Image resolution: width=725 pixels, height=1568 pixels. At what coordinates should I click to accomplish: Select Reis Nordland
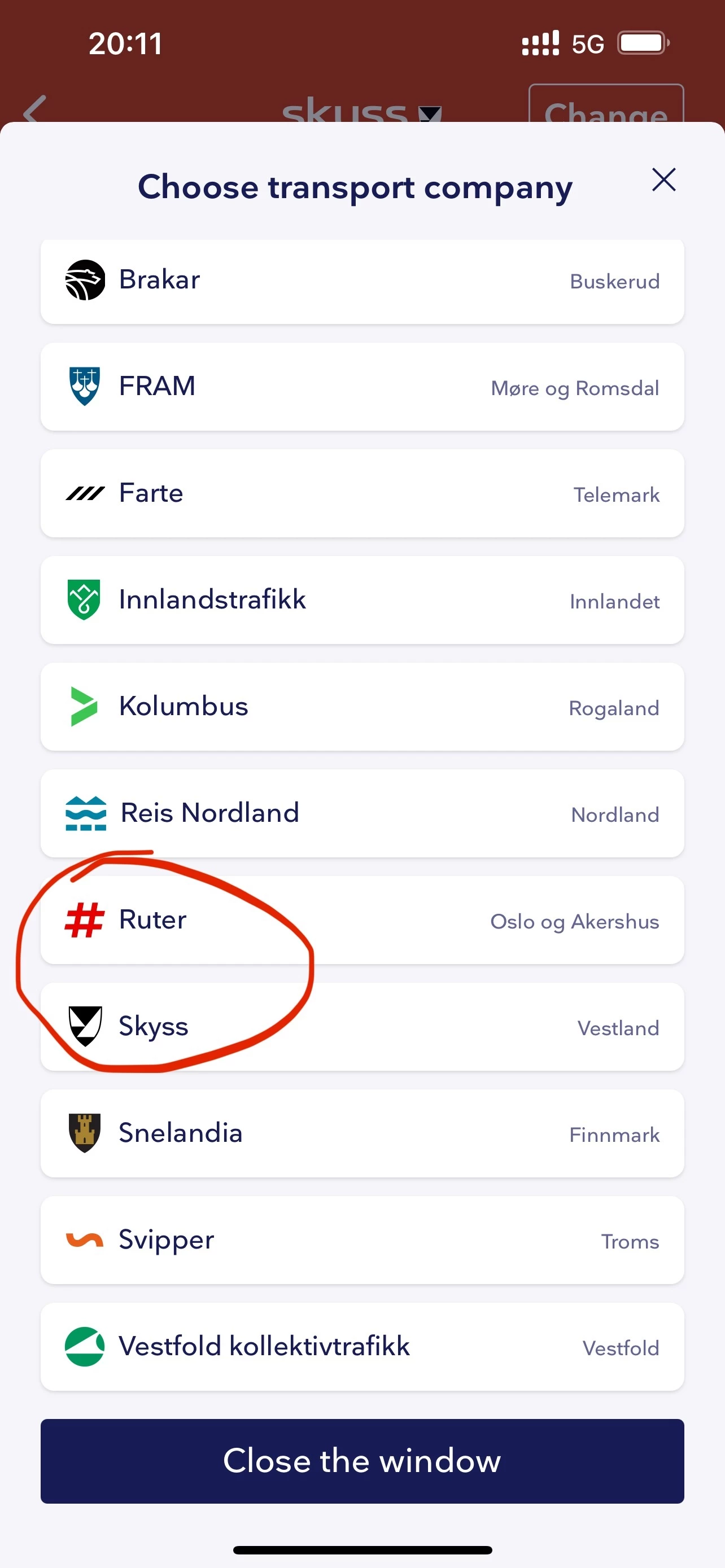click(362, 813)
